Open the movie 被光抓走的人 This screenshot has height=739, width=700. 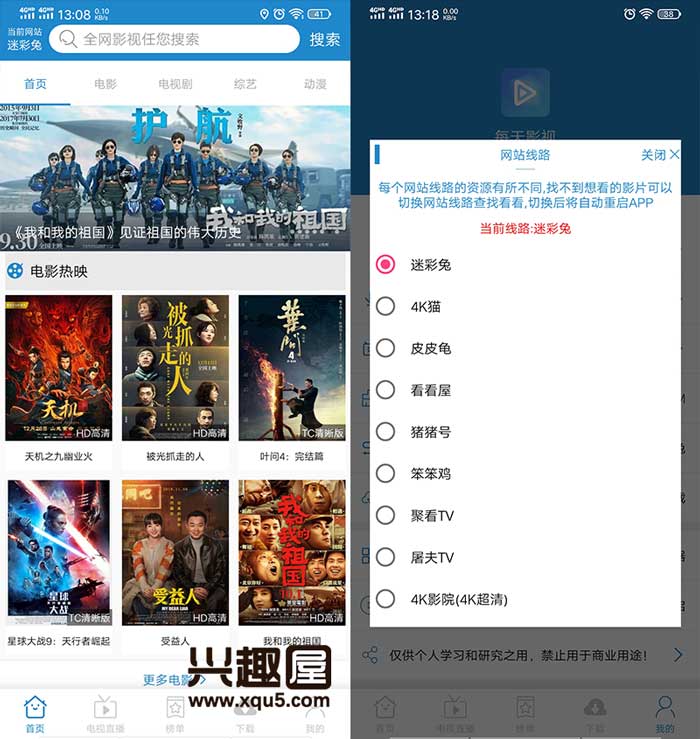tap(175, 369)
